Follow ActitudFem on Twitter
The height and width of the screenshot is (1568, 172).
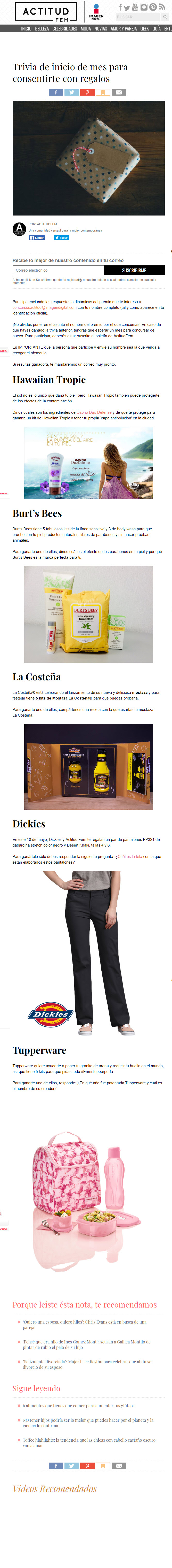click(x=61, y=238)
